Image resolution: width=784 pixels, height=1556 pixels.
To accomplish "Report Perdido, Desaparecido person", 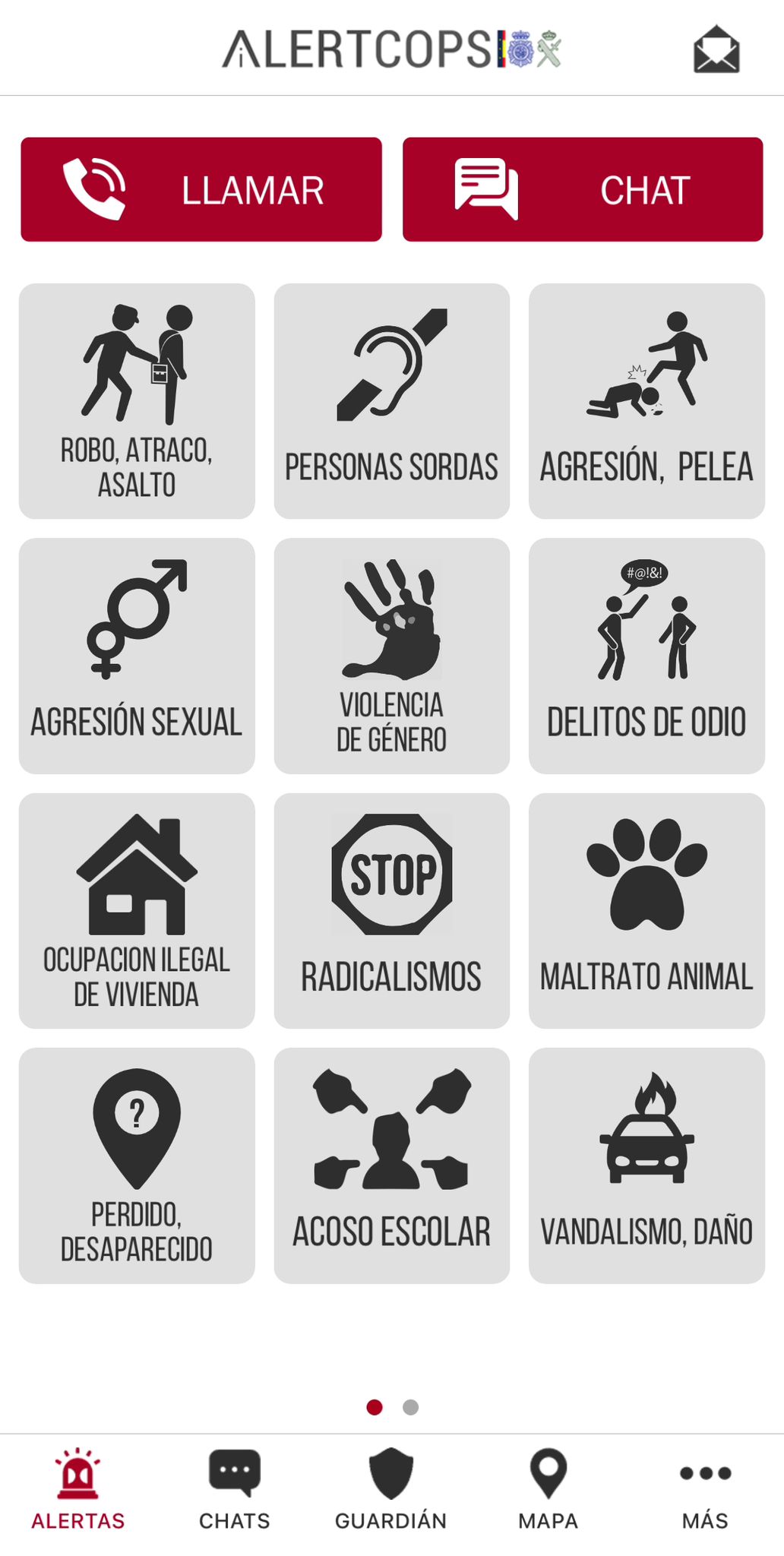I will tap(137, 1165).
